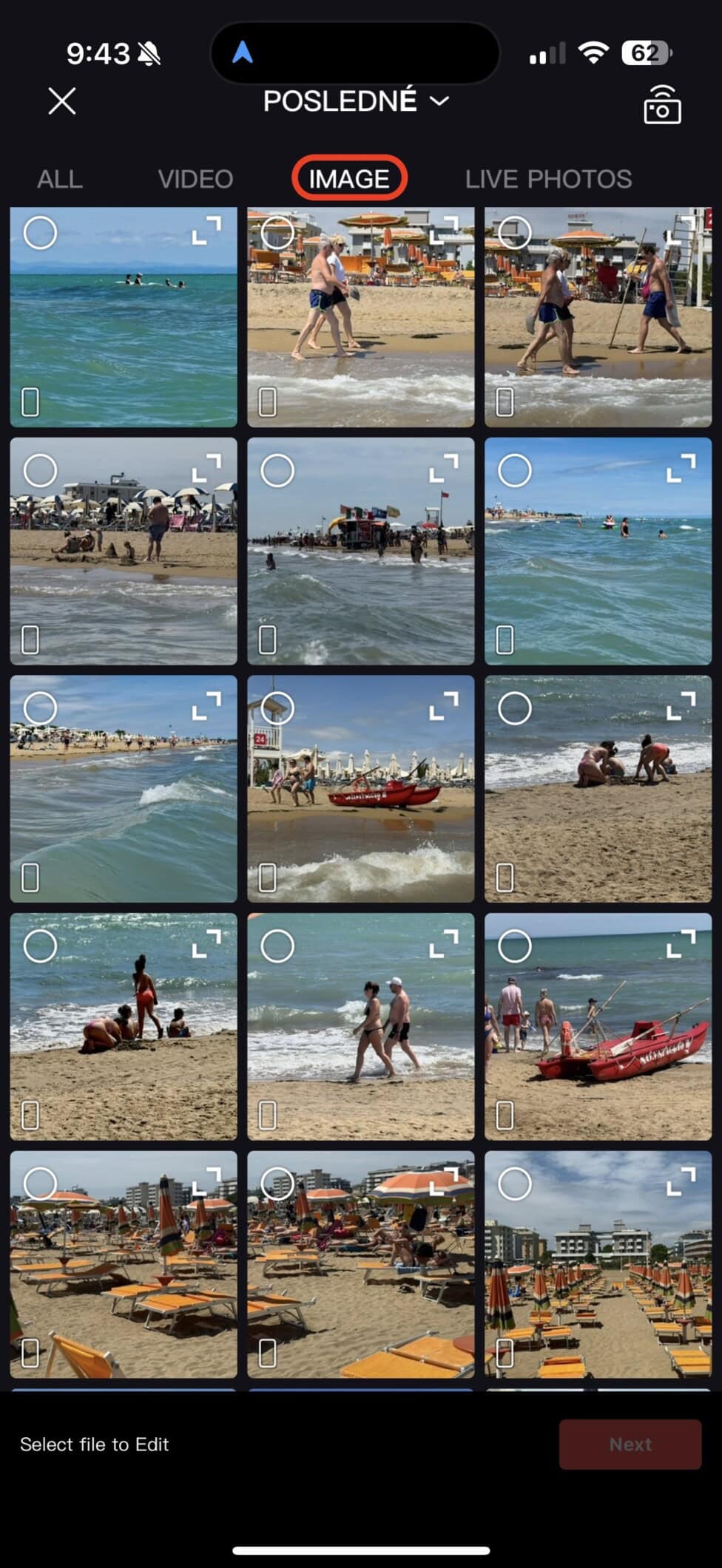Open the photo of red rescue boat near lifeguard tower

pos(360,789)
